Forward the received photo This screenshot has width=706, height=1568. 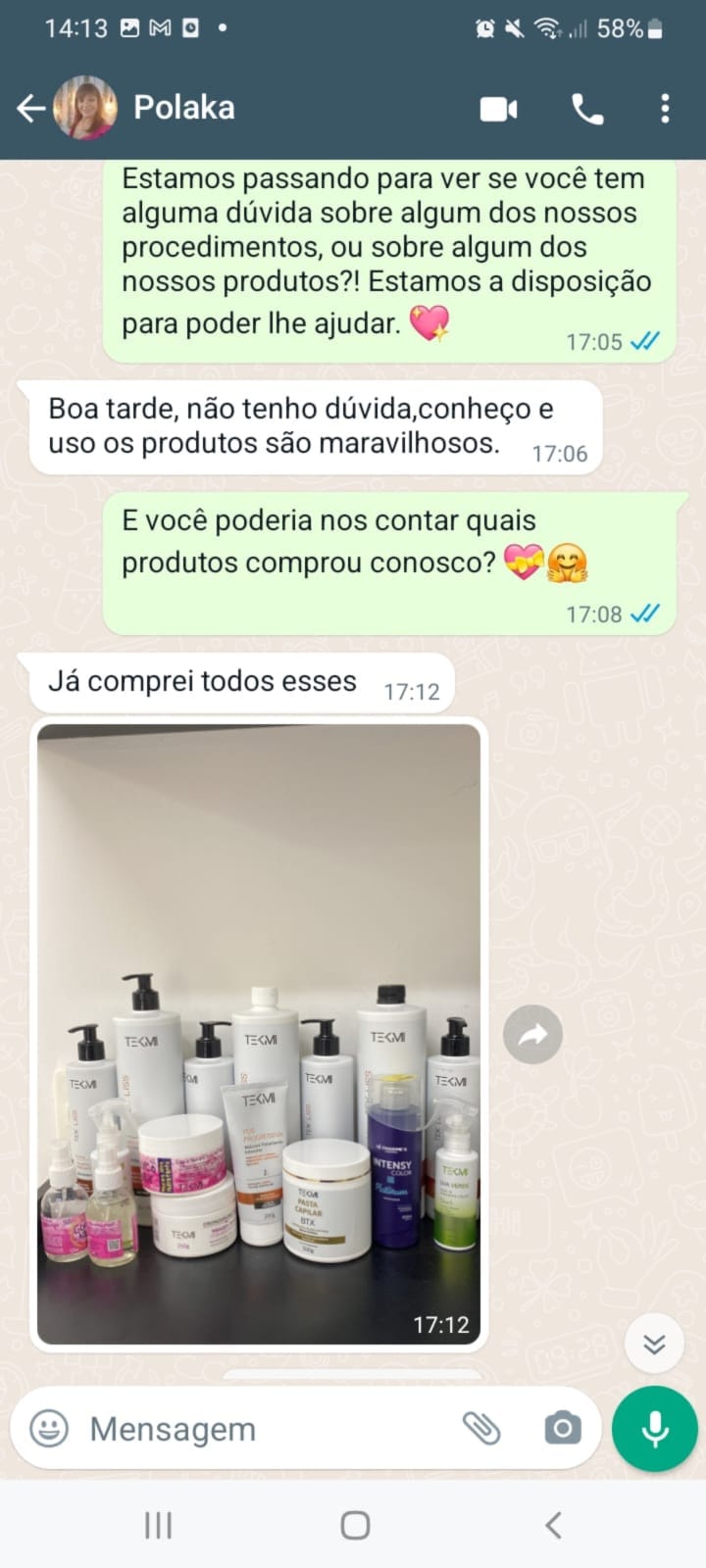click(532, 1034)
